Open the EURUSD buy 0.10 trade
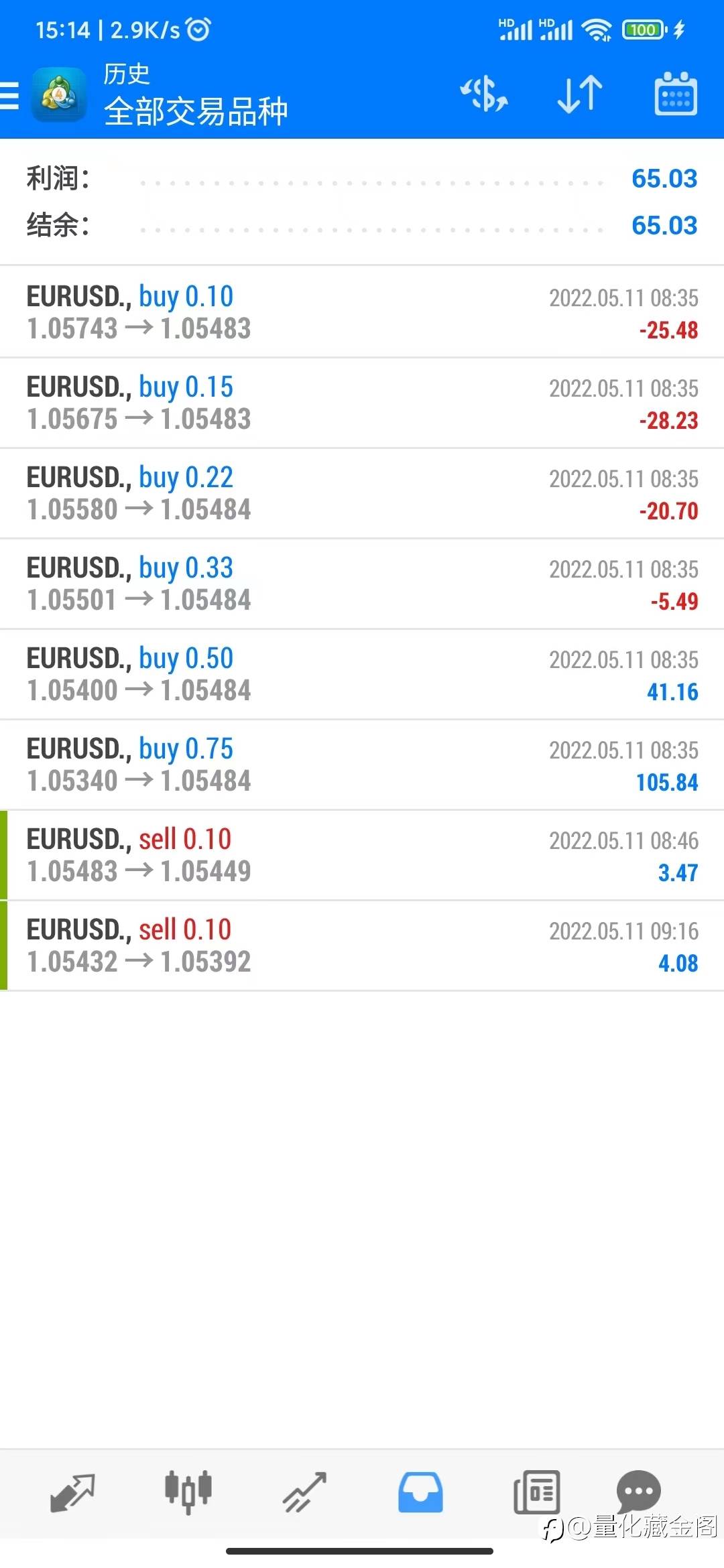The image size is (724, 1568). [x=362, y=312]
